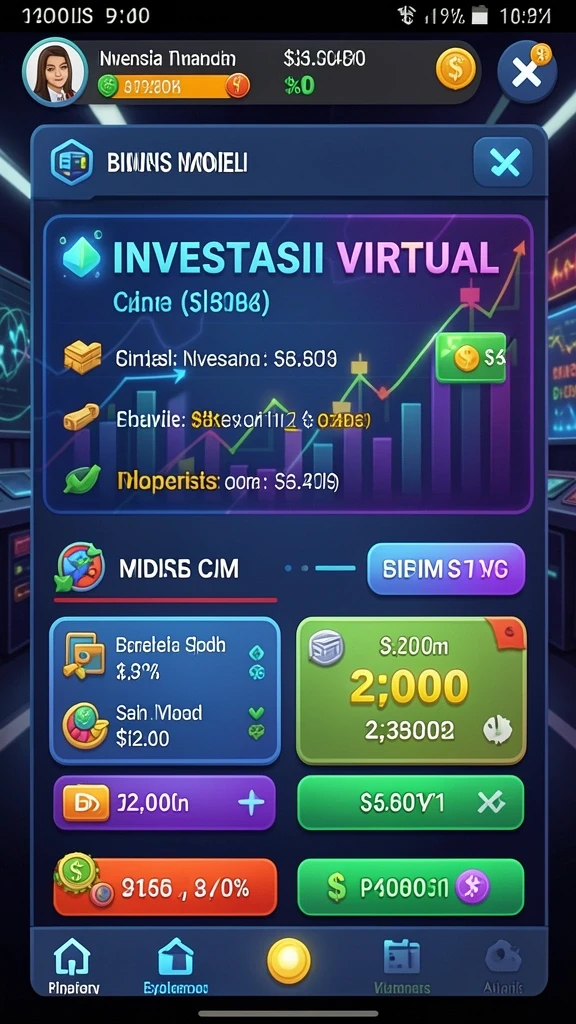The height and width of the screenshot is (1024, 576).
Task: Open the last tab in the bottom bar
Action: click(504, 967)
